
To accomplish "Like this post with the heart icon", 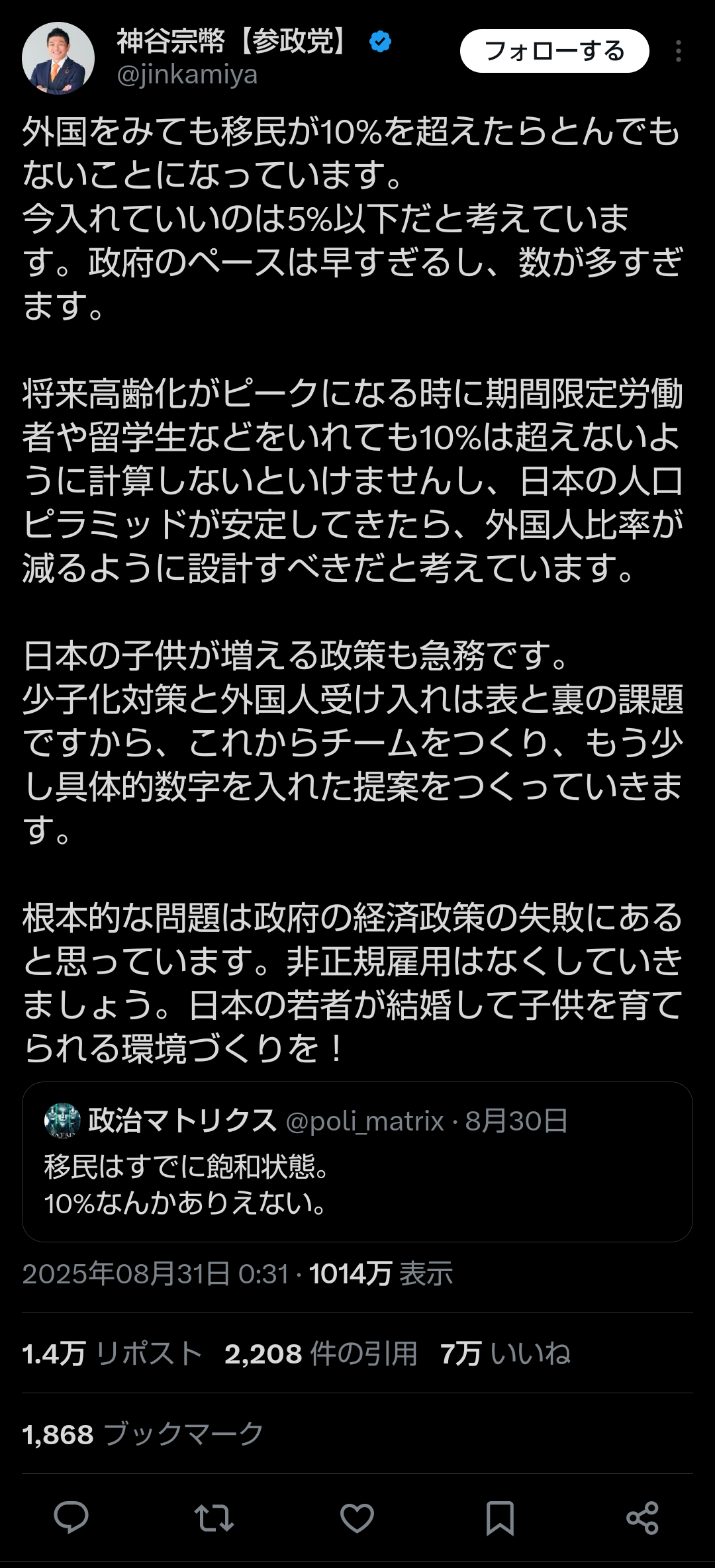I will click(357, 1518).
